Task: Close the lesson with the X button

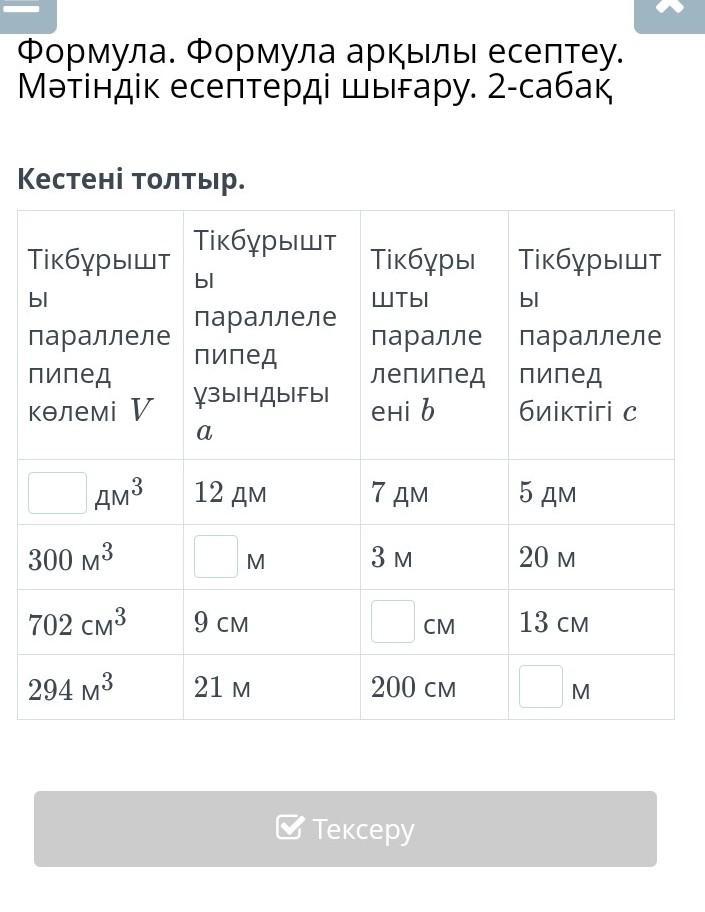Action: (x=669, y=10)
